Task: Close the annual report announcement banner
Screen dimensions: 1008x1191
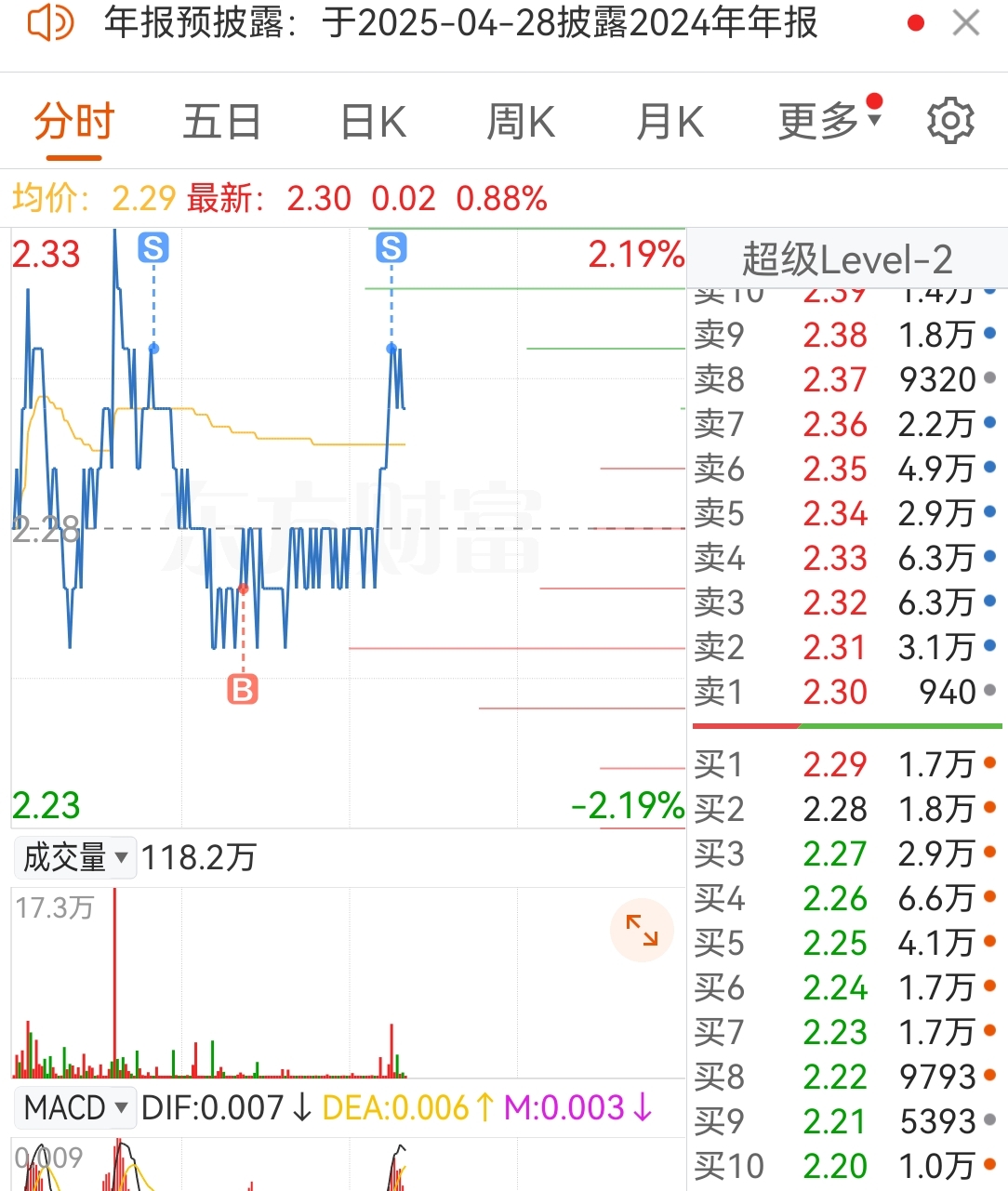Action: [966, 23]
